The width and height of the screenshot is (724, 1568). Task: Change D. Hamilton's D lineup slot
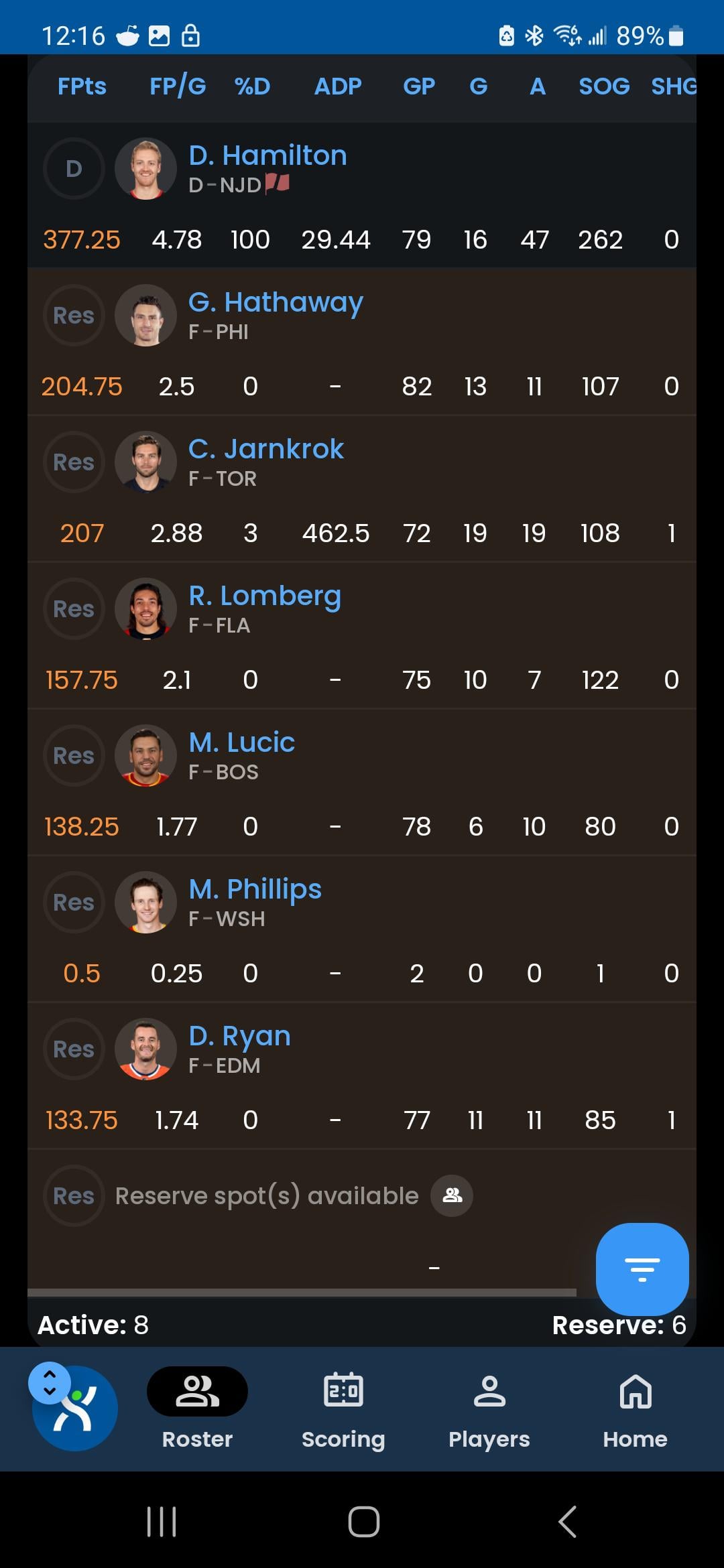[x=74, y=169]
